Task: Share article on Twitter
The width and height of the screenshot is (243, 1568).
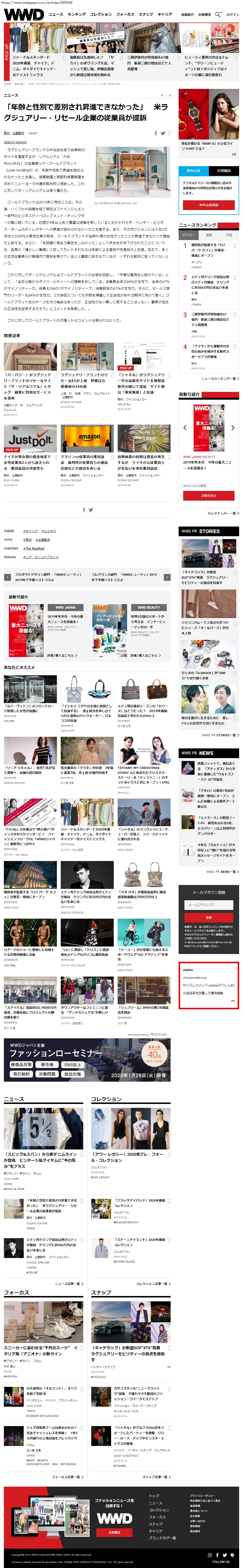Action: [163, 133]
